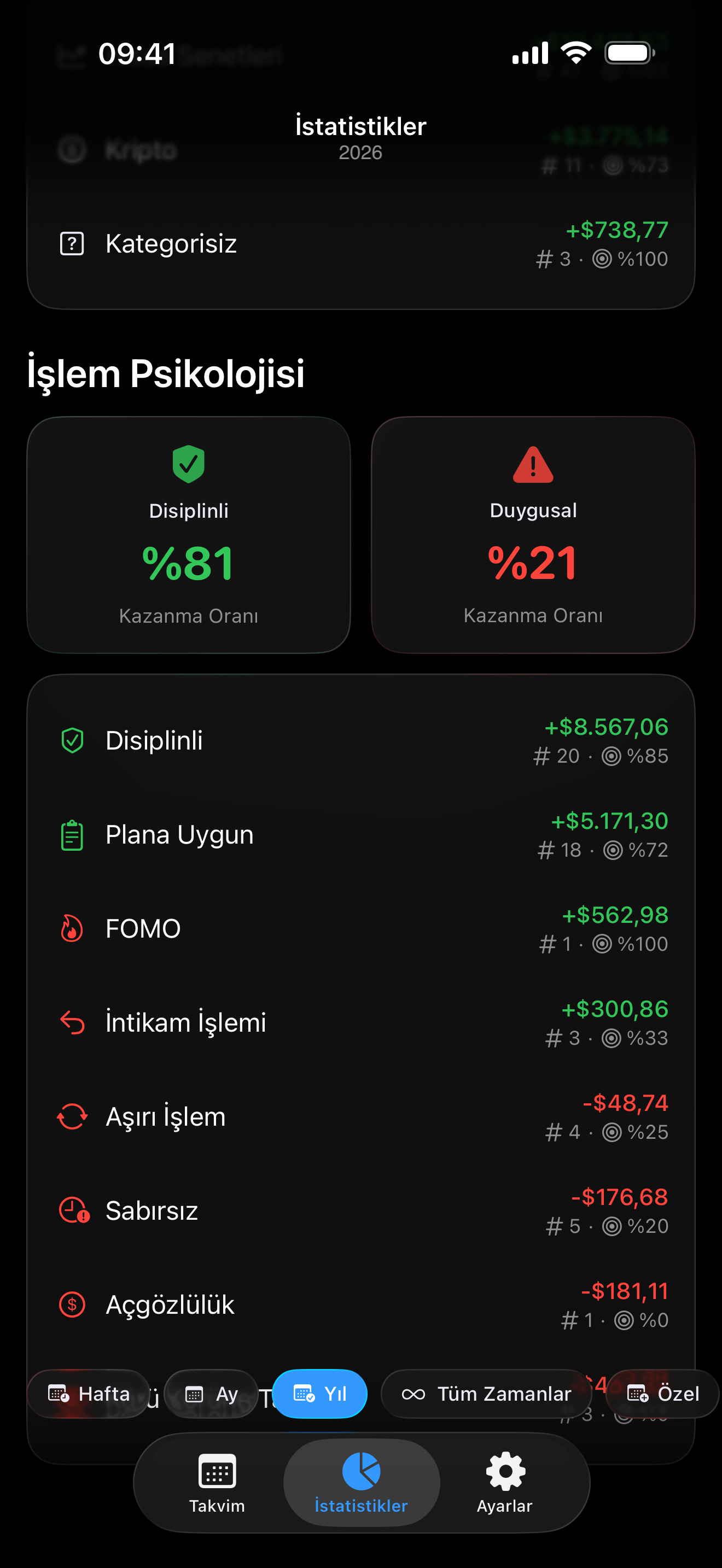The width and height of the screenshot is (722, 1568).
Task: Click the Disiplinli green shield icon
Action: (x=72, y=740)
